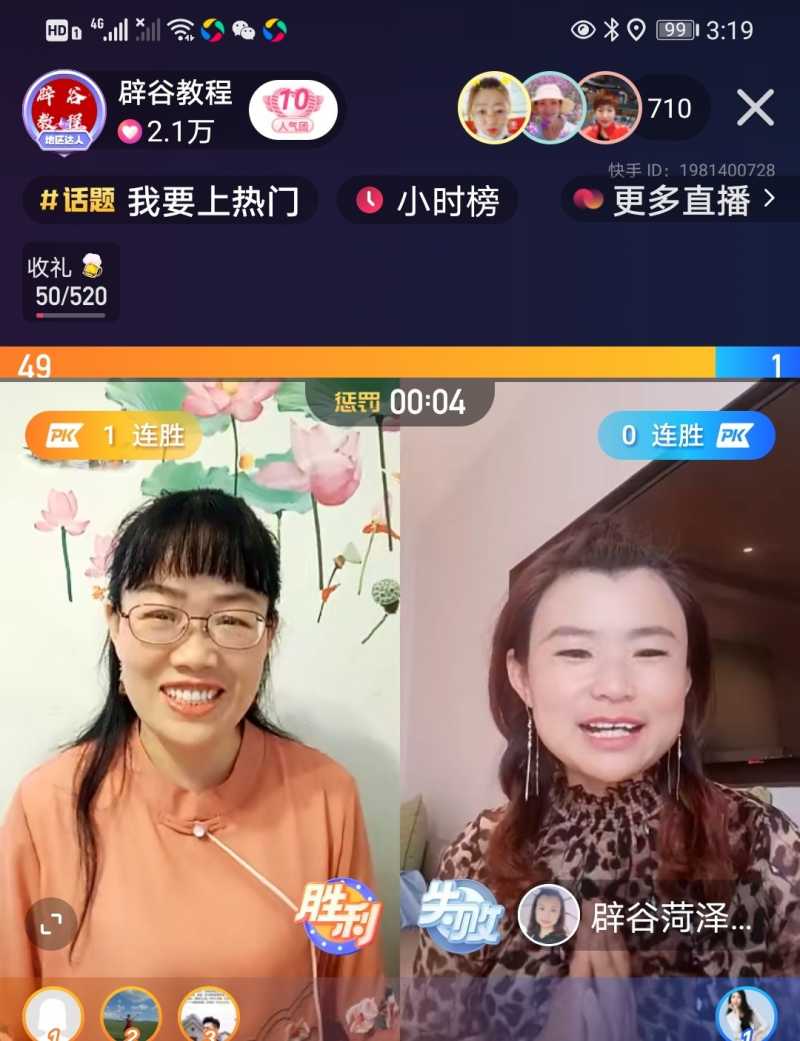This screenshot has width=800, height=1041.
Task: Open the 小时榜 hourly ranking
Action: coord(428,201)
